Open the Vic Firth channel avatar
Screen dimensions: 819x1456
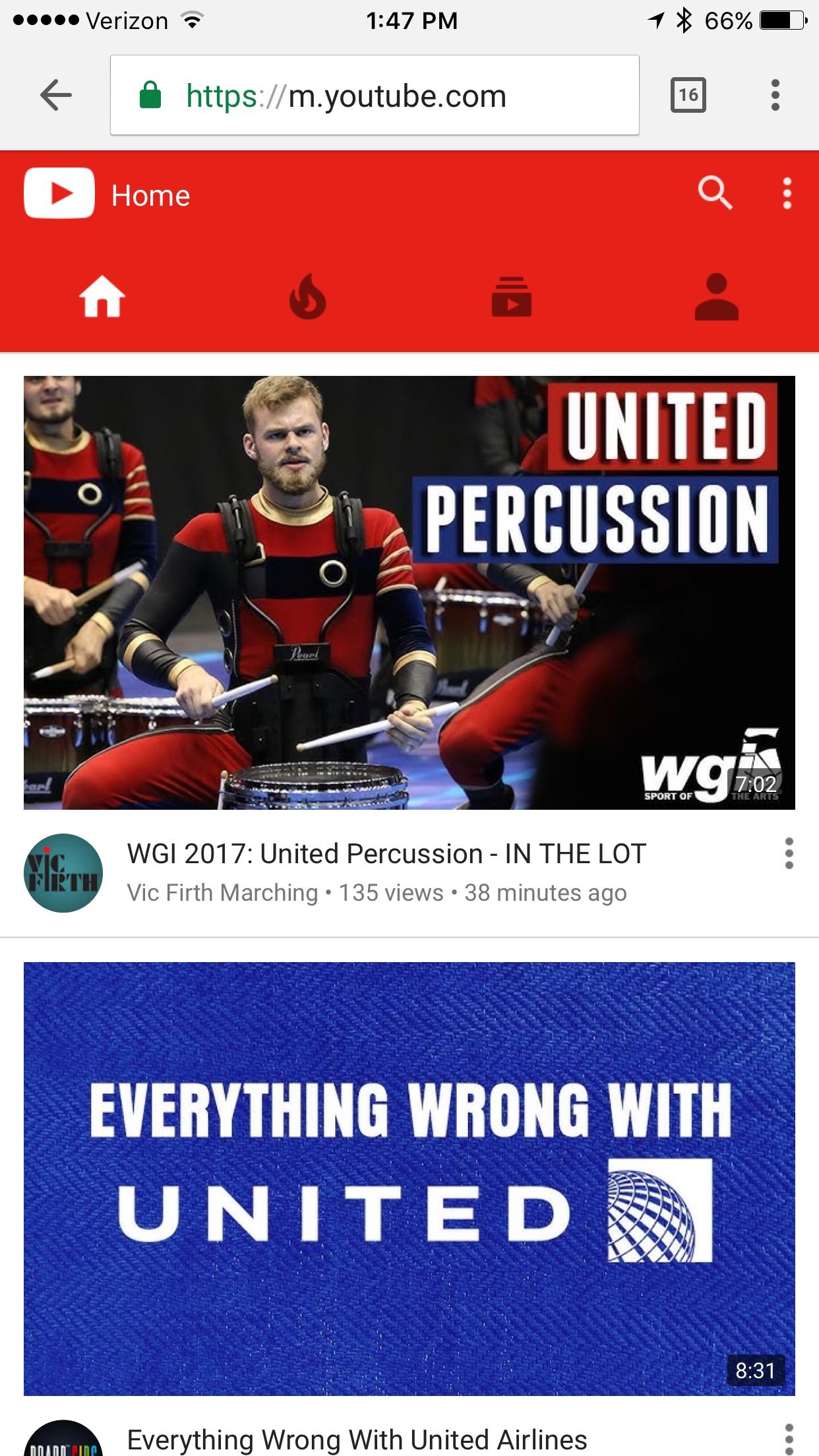pyautogui.click(x=63, y=873)
